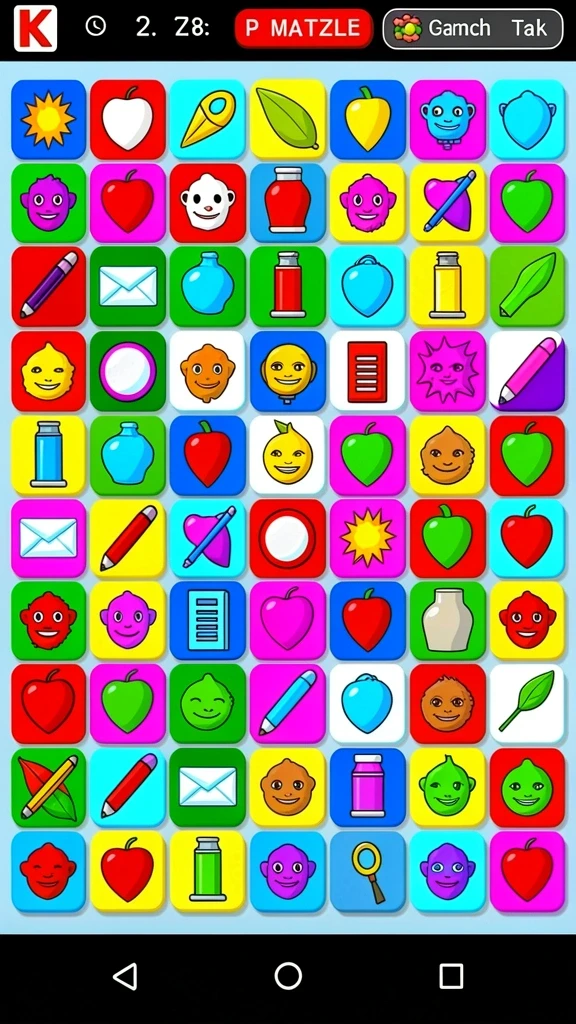Choose the white circle tile on red
The image size is (576, 1024).
[287, 538]
